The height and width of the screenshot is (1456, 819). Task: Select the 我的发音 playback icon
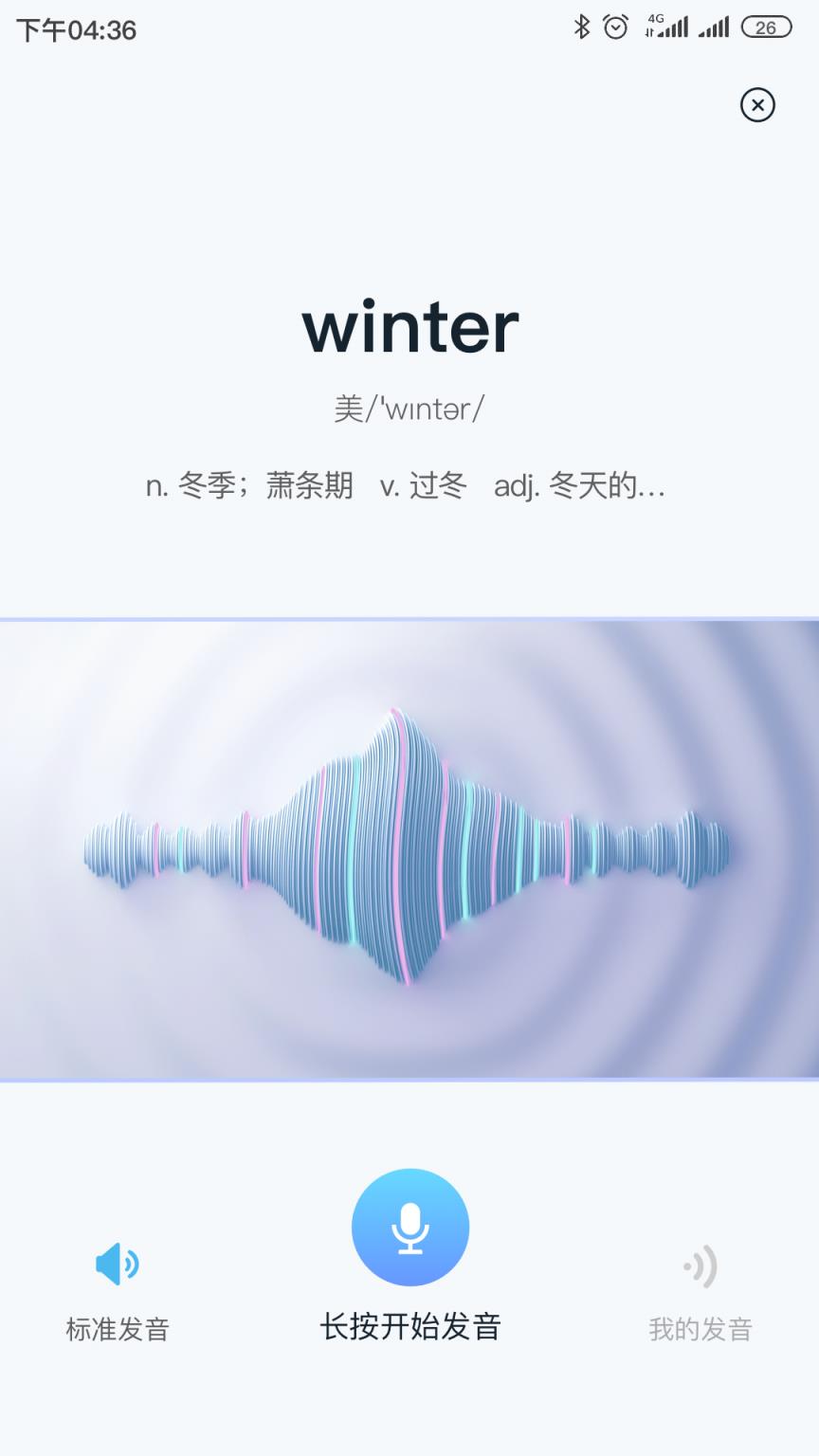[700, 1266]
